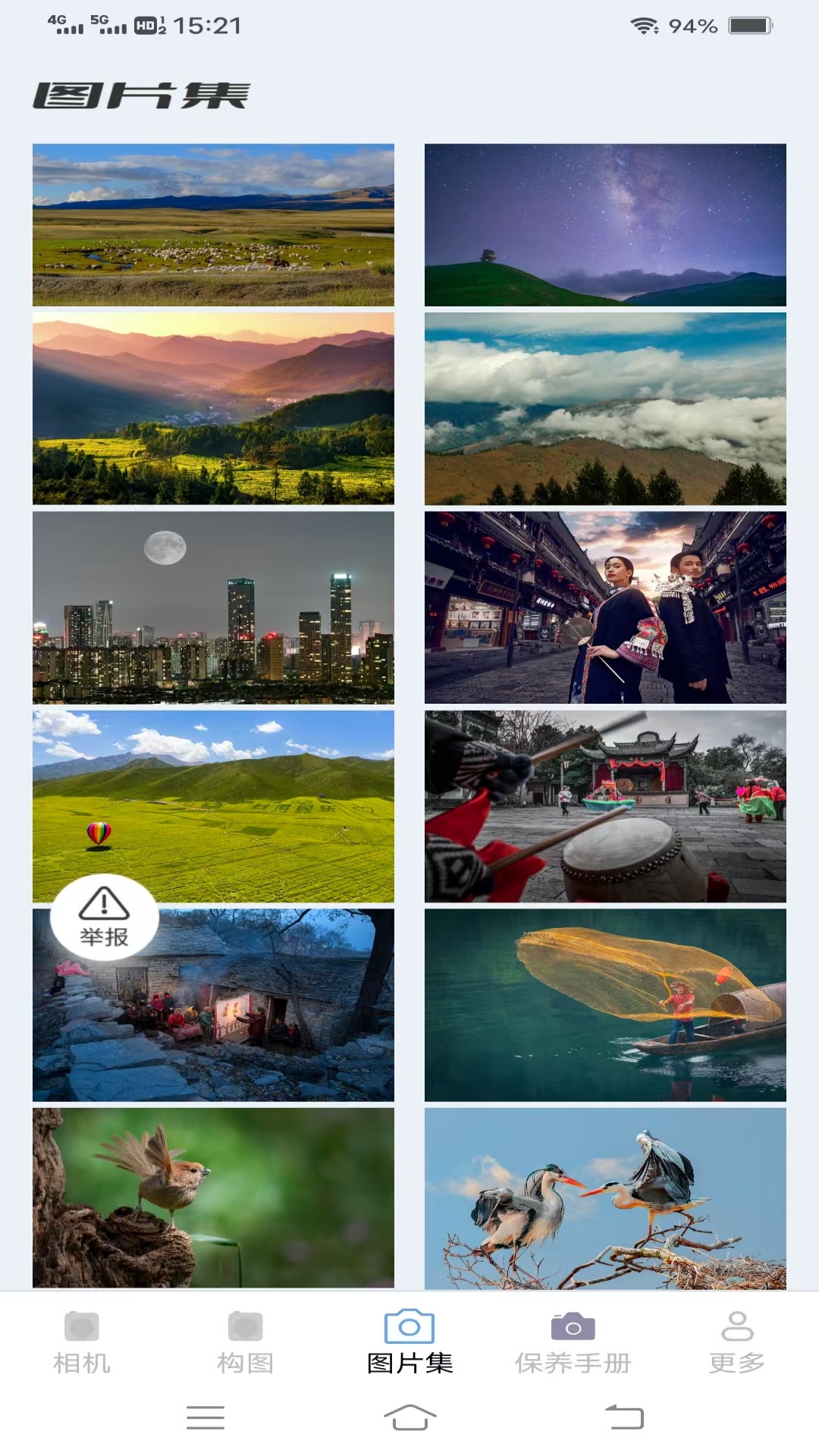Open the 构图 tab
The height and width of the screenshot is (1456, 819).
point(245,1342)
